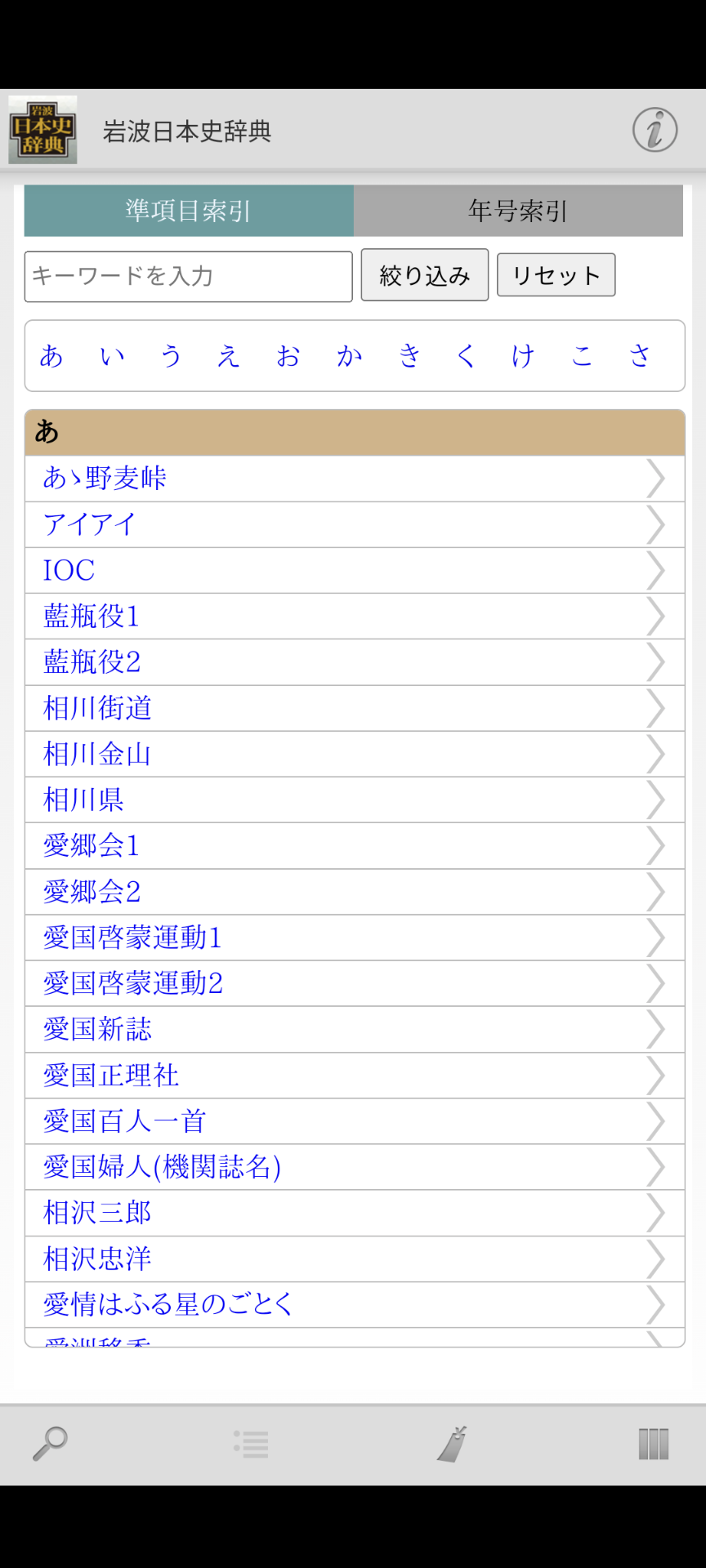Viewport: 706px width, 1568px height.
Task: Tap the 絞り込み button
Action: (424, 275)
